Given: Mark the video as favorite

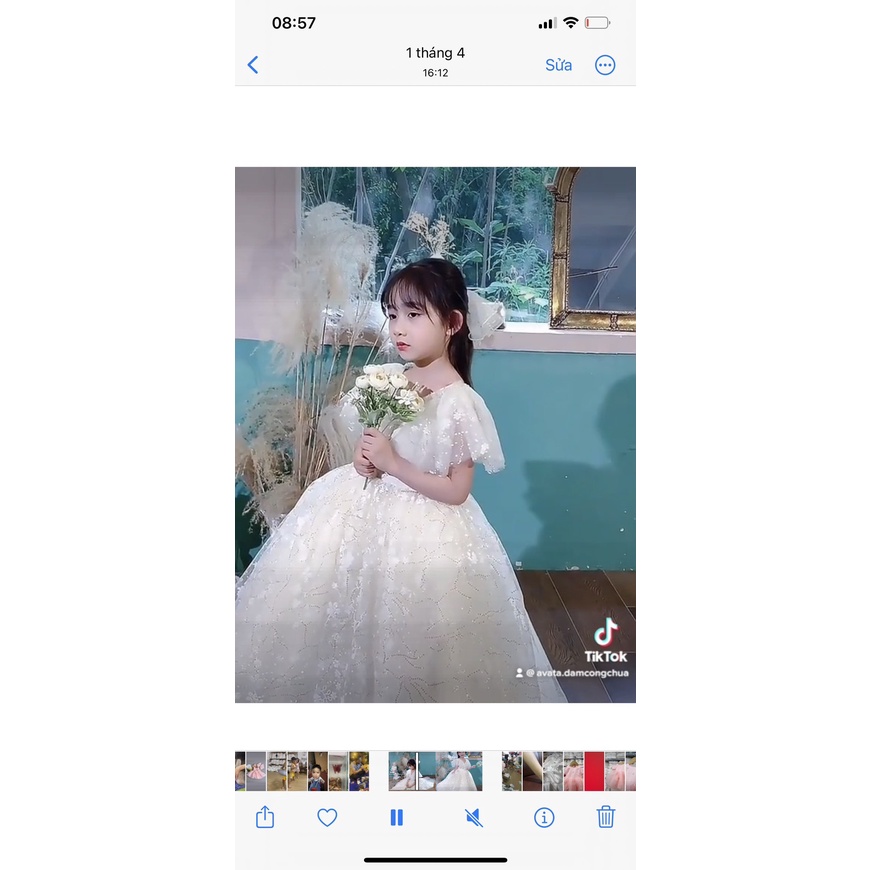Looking at the screenshot, I should (x=327, y=817).
